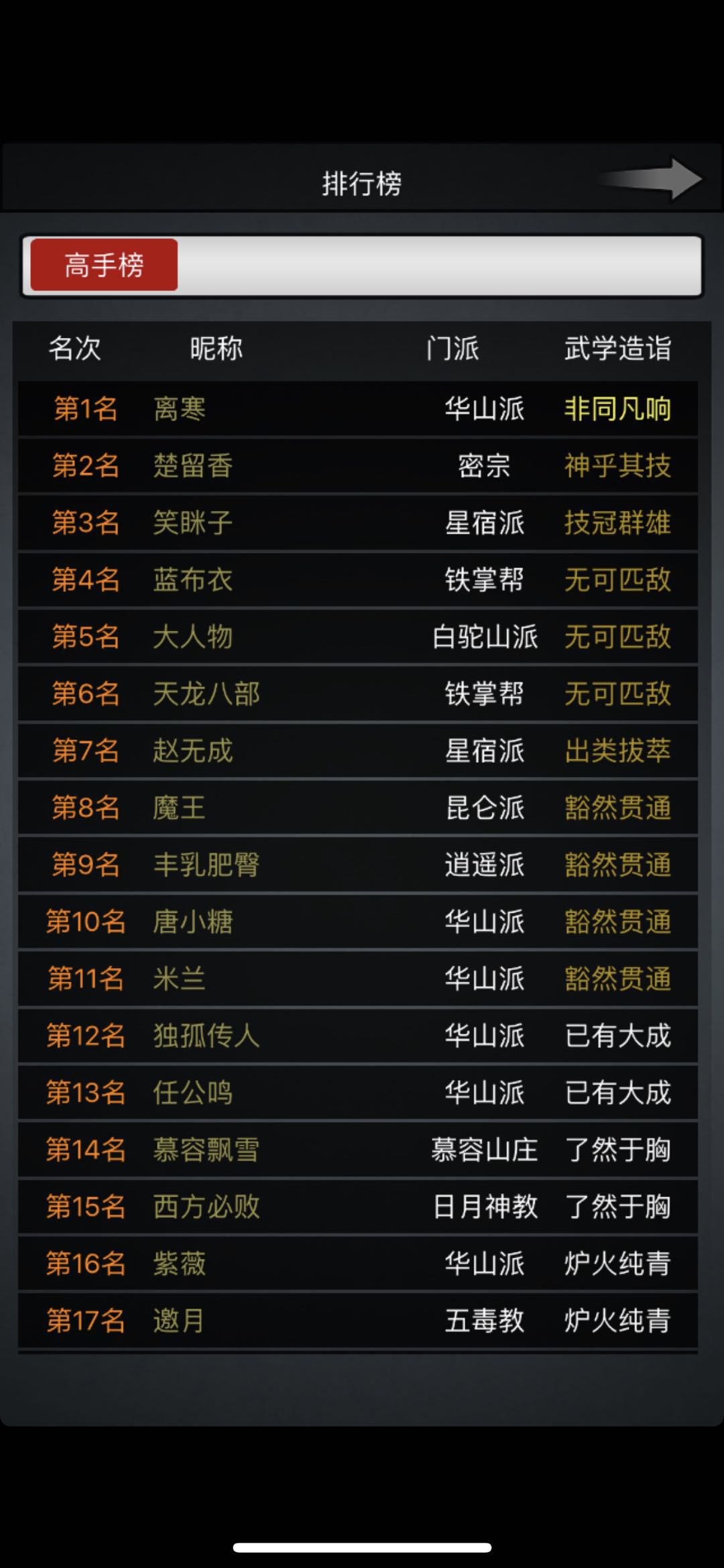The width and height of the screenshot is (724, 1568).
Task: Open rank 1 player 离寒's row
Action: (358, 409)
